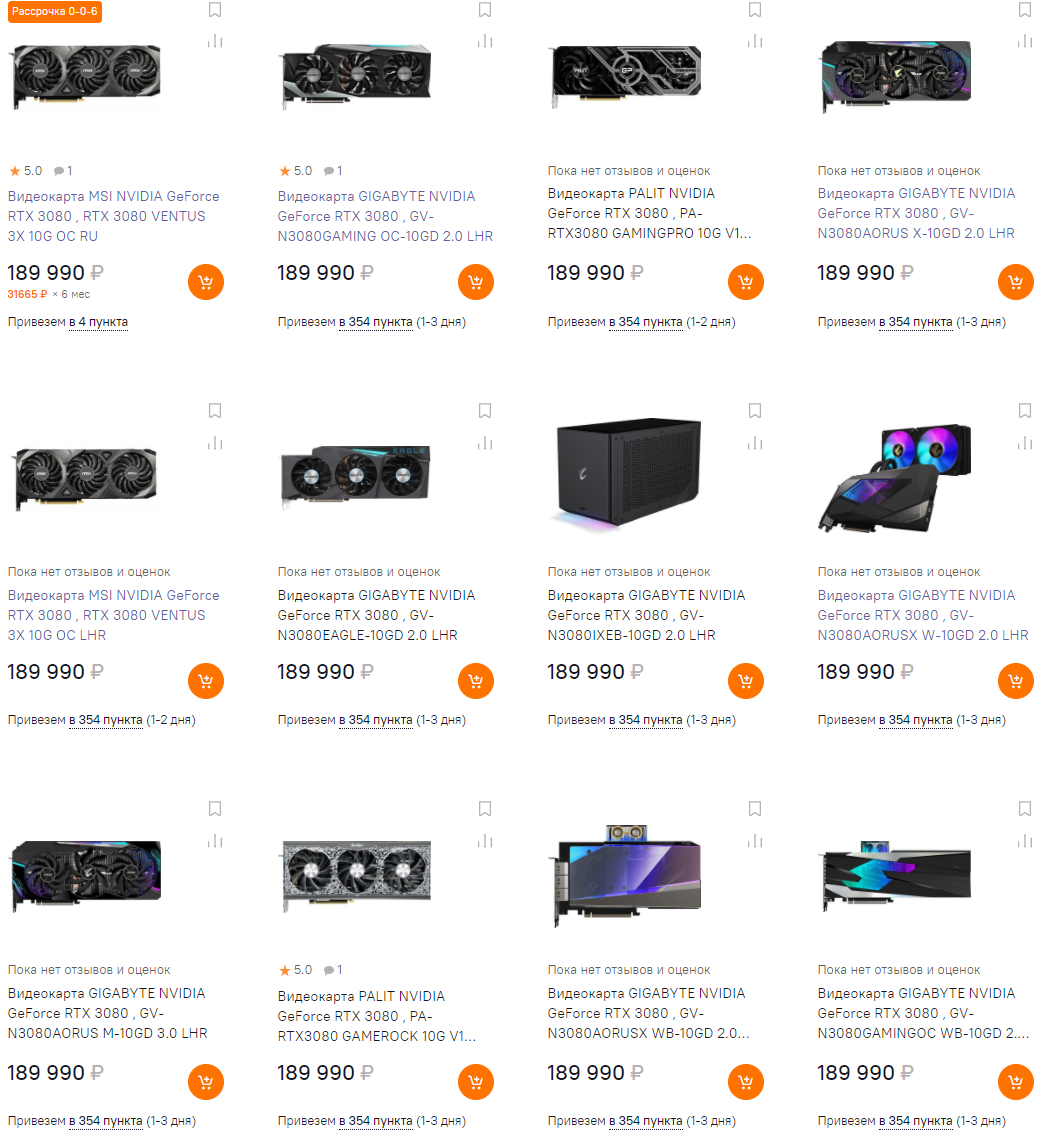Bookmark the MSI RTX 3080 VENTUS 3X OC LHR

tap(215, 411)
